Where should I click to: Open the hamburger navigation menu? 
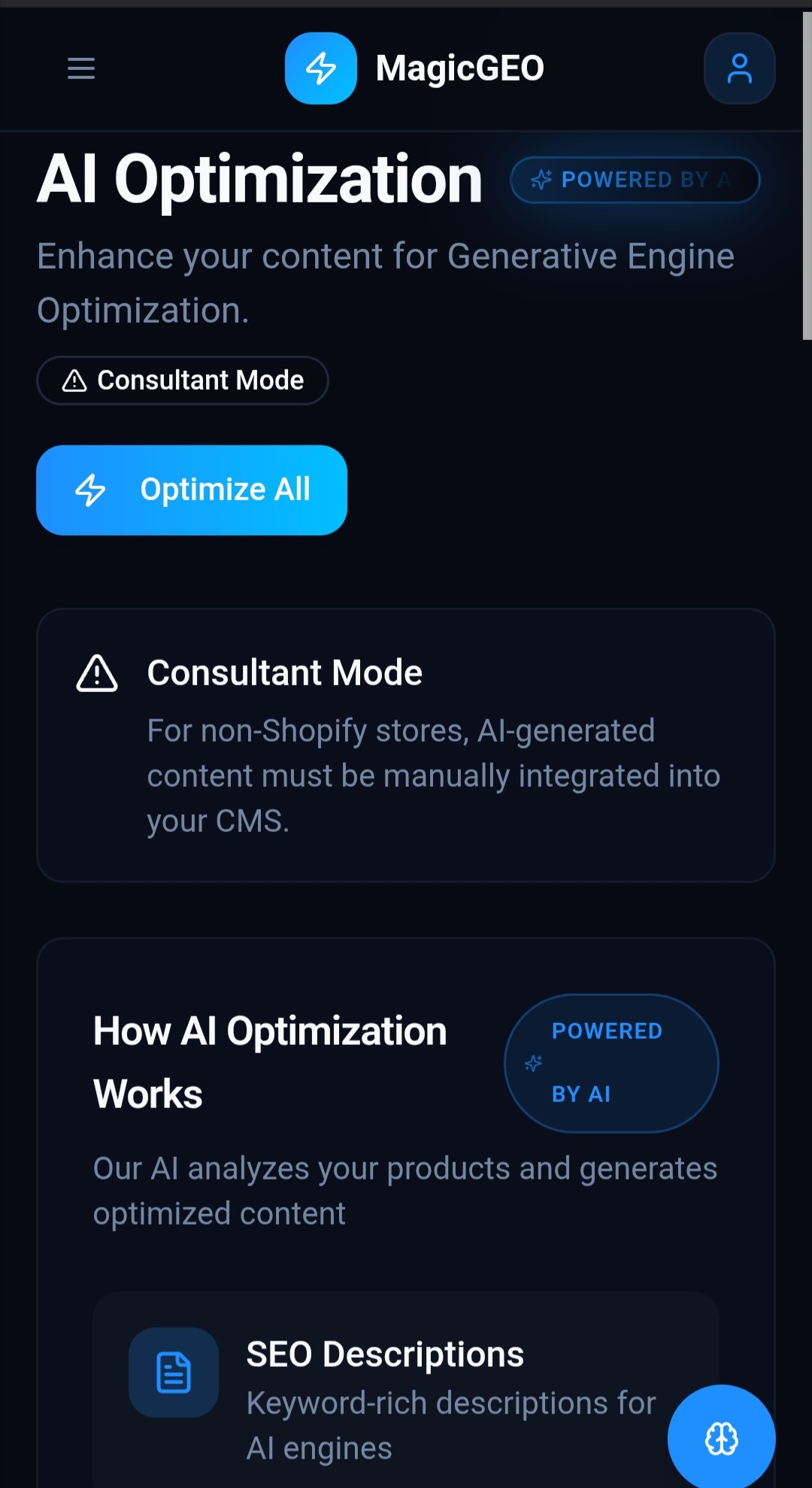(81, 68)
